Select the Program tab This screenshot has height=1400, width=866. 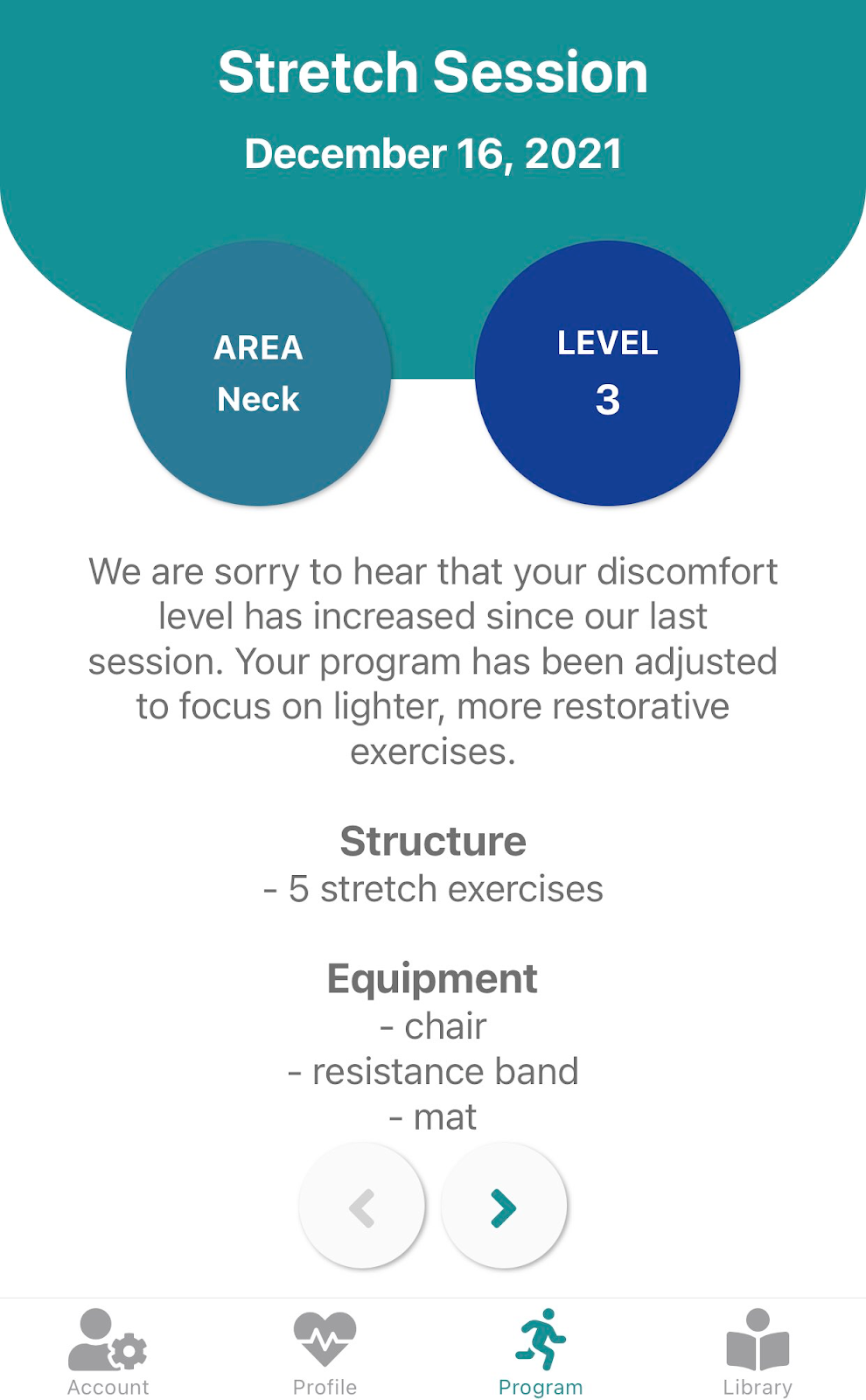click(x=541, y=1352)
